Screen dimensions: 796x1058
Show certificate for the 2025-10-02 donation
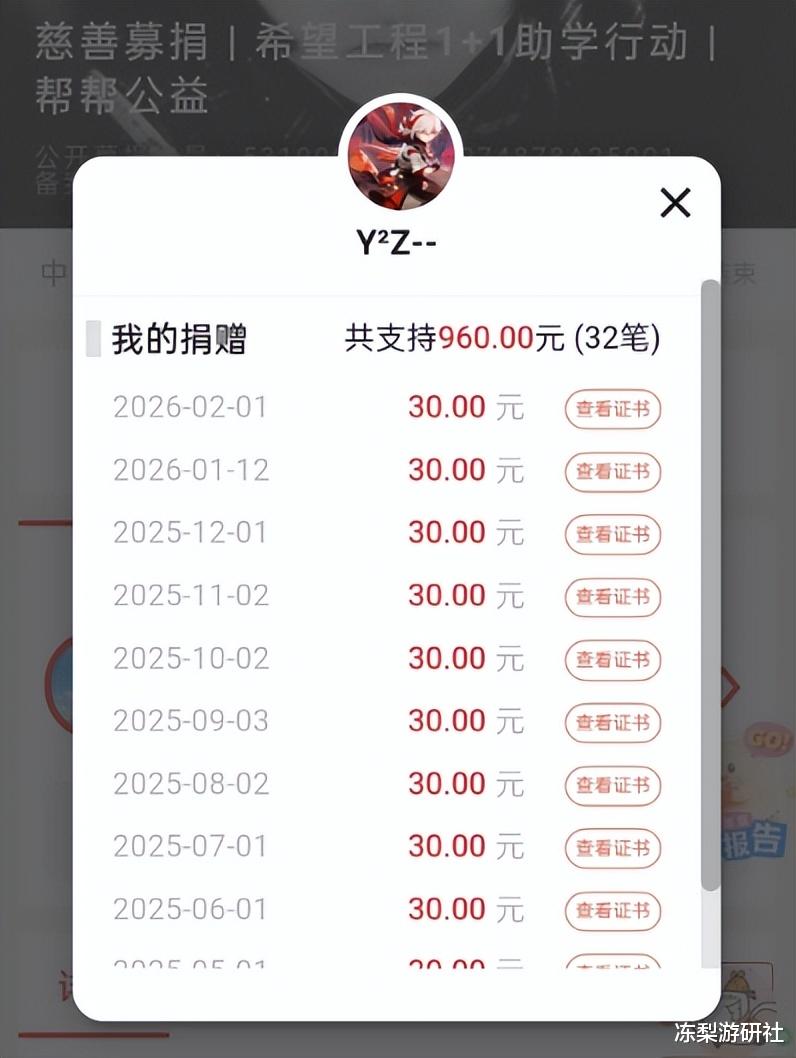[x=613, y=660]
